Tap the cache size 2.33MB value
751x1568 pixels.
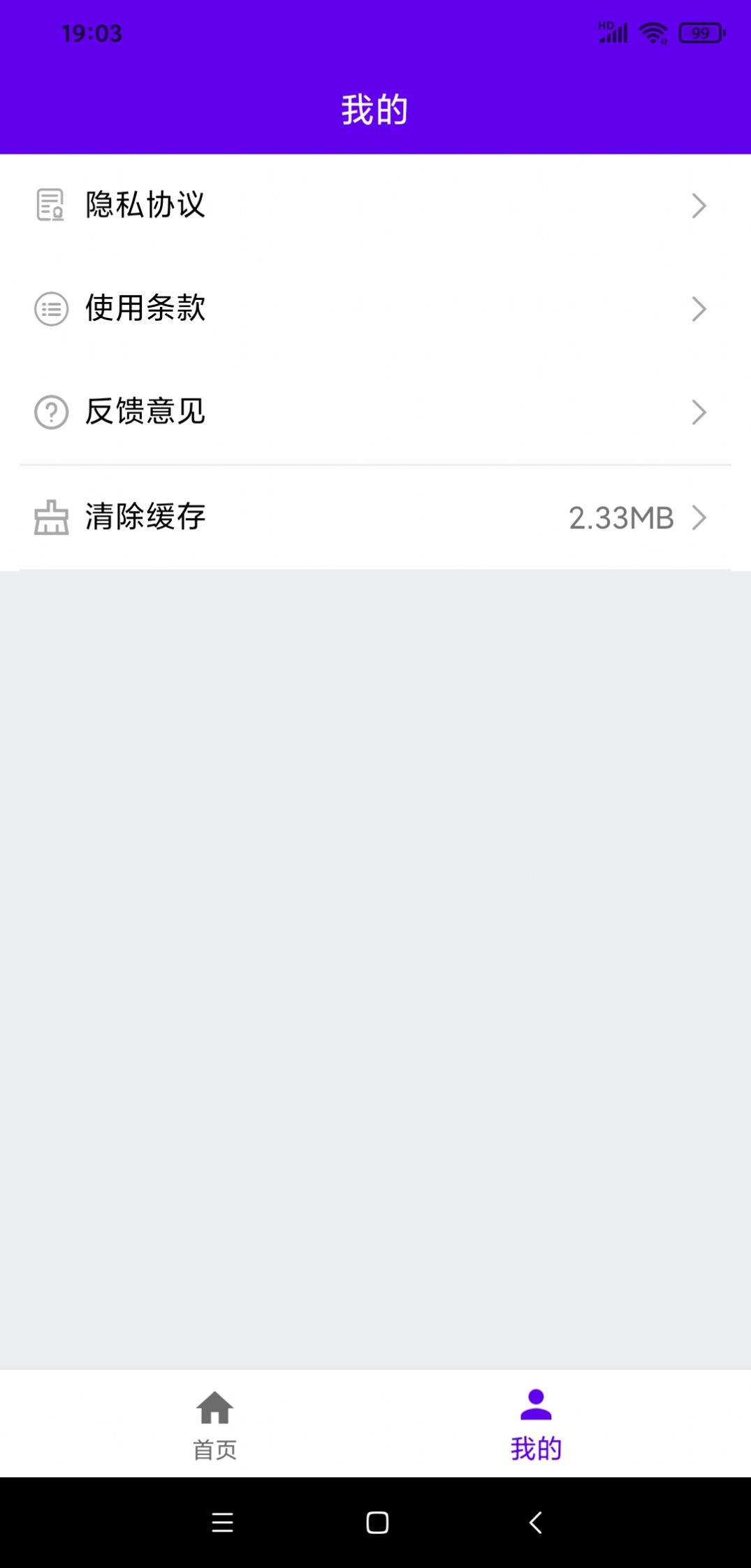point(621,517)
